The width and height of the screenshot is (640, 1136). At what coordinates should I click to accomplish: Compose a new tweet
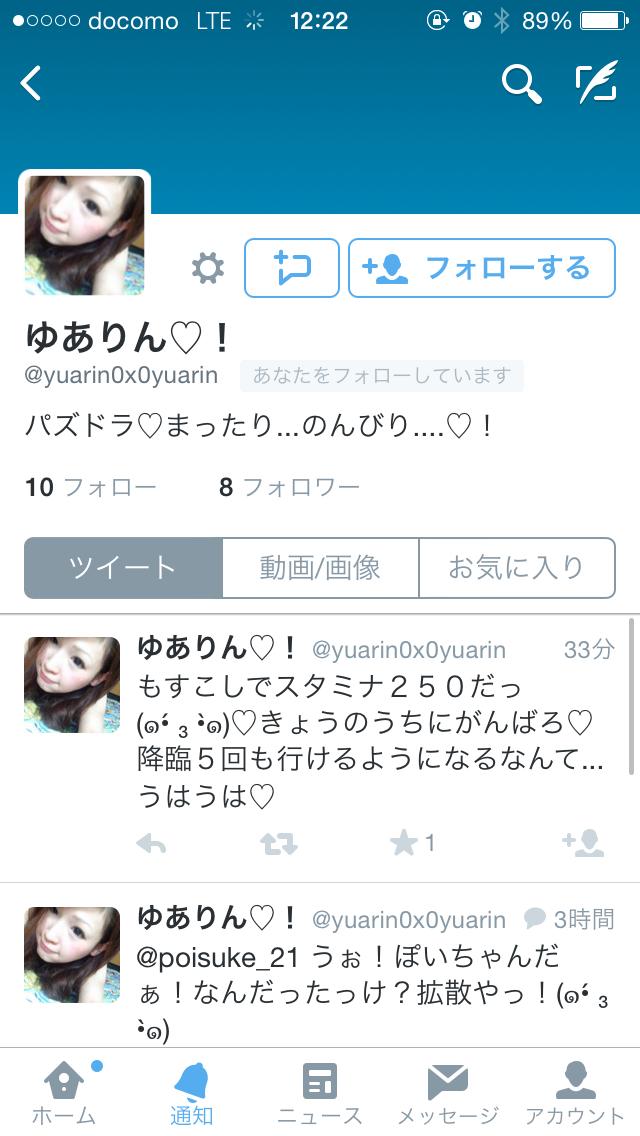[x=596, y=84]
